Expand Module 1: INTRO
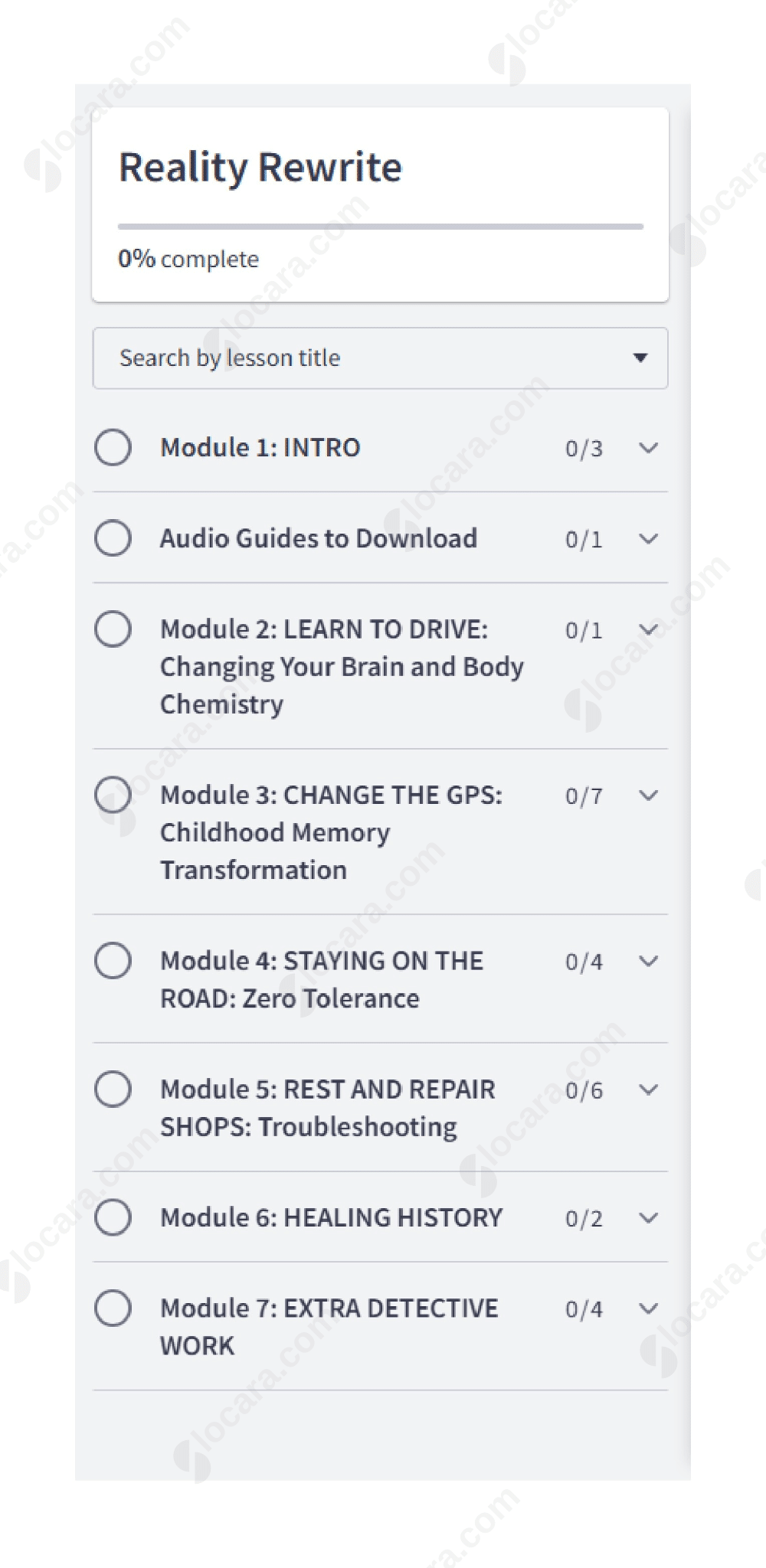This screenshot has width=766, height=1568. coord(648,448)
